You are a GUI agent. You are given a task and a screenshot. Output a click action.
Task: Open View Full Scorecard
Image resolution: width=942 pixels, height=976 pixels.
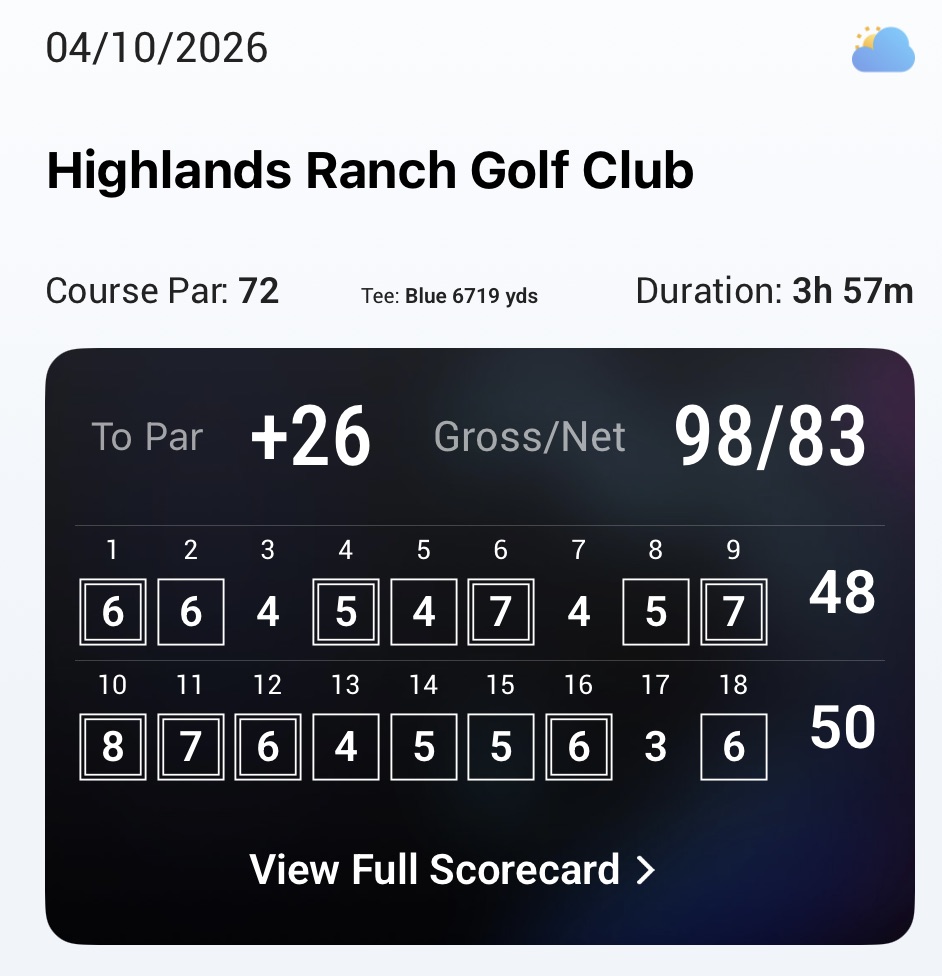[x=452, y=869]
